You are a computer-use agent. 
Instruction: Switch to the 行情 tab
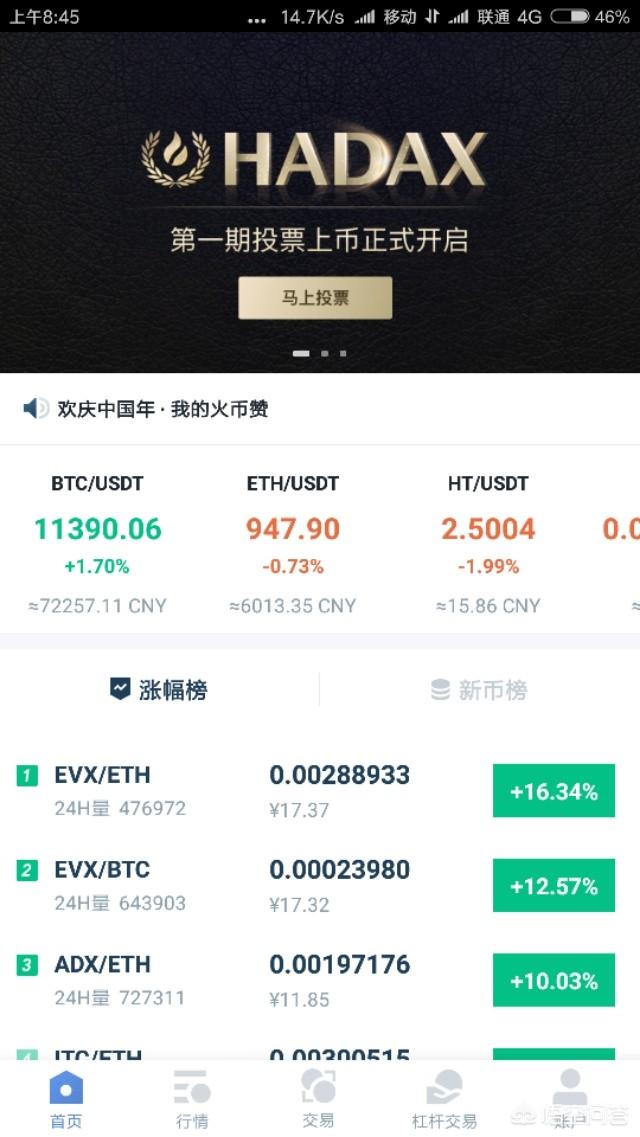[x=192, y=1098]
